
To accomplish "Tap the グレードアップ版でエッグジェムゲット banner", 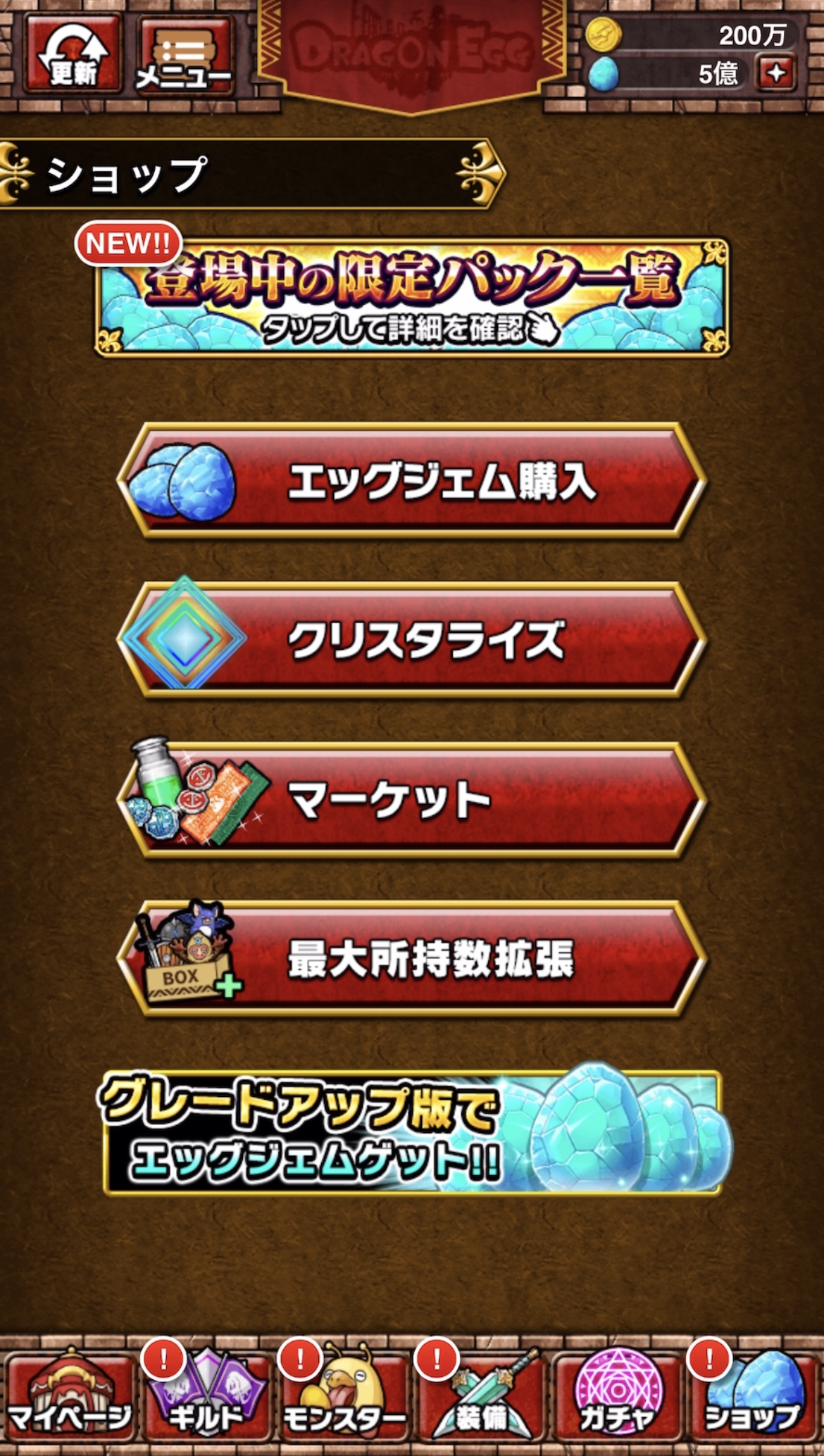I will (412, 1132).
